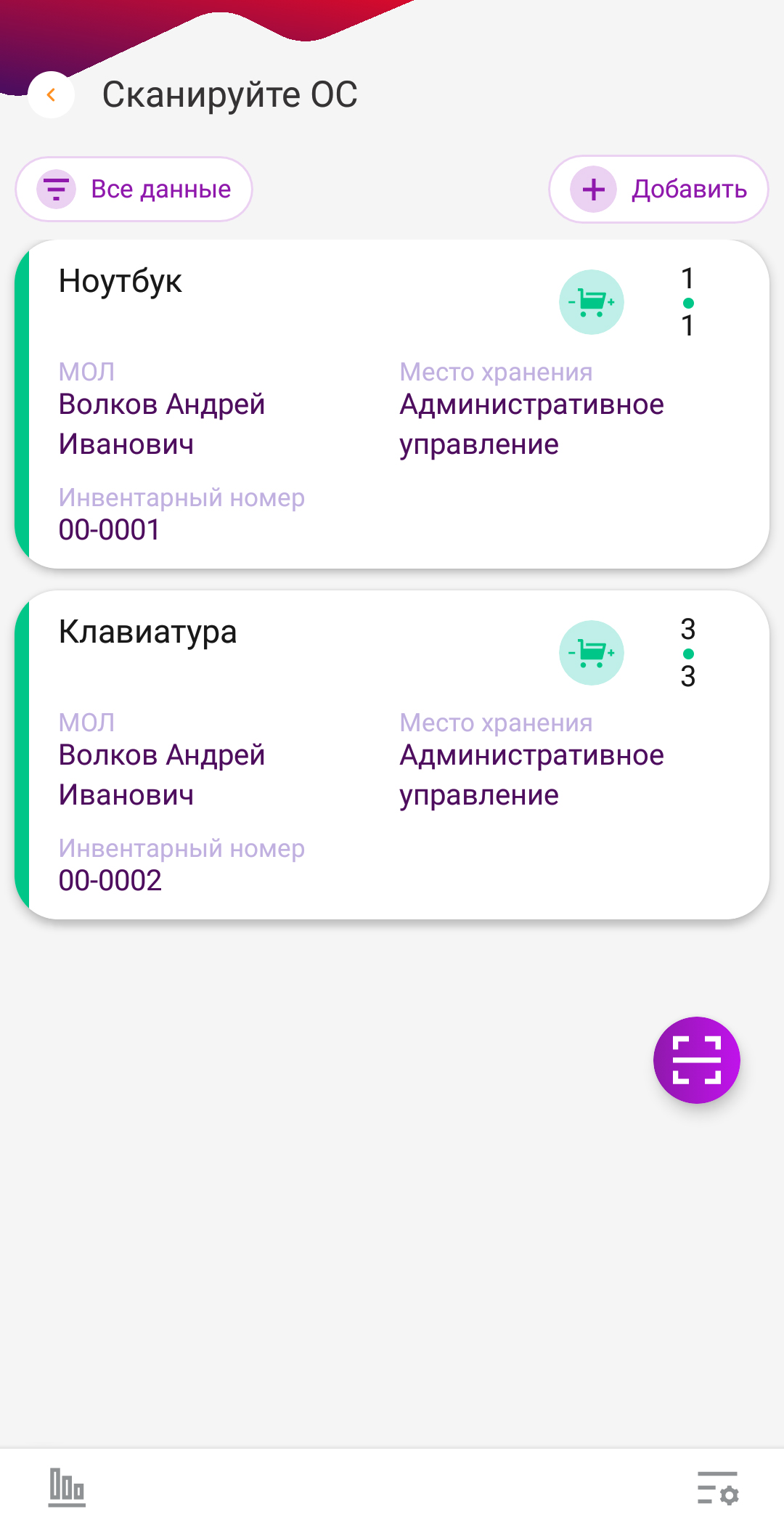Image resolution: width=784 pixels, height=1525 pixels.
Task: Open the Ноутбук asset card
Action: point(392,404)
